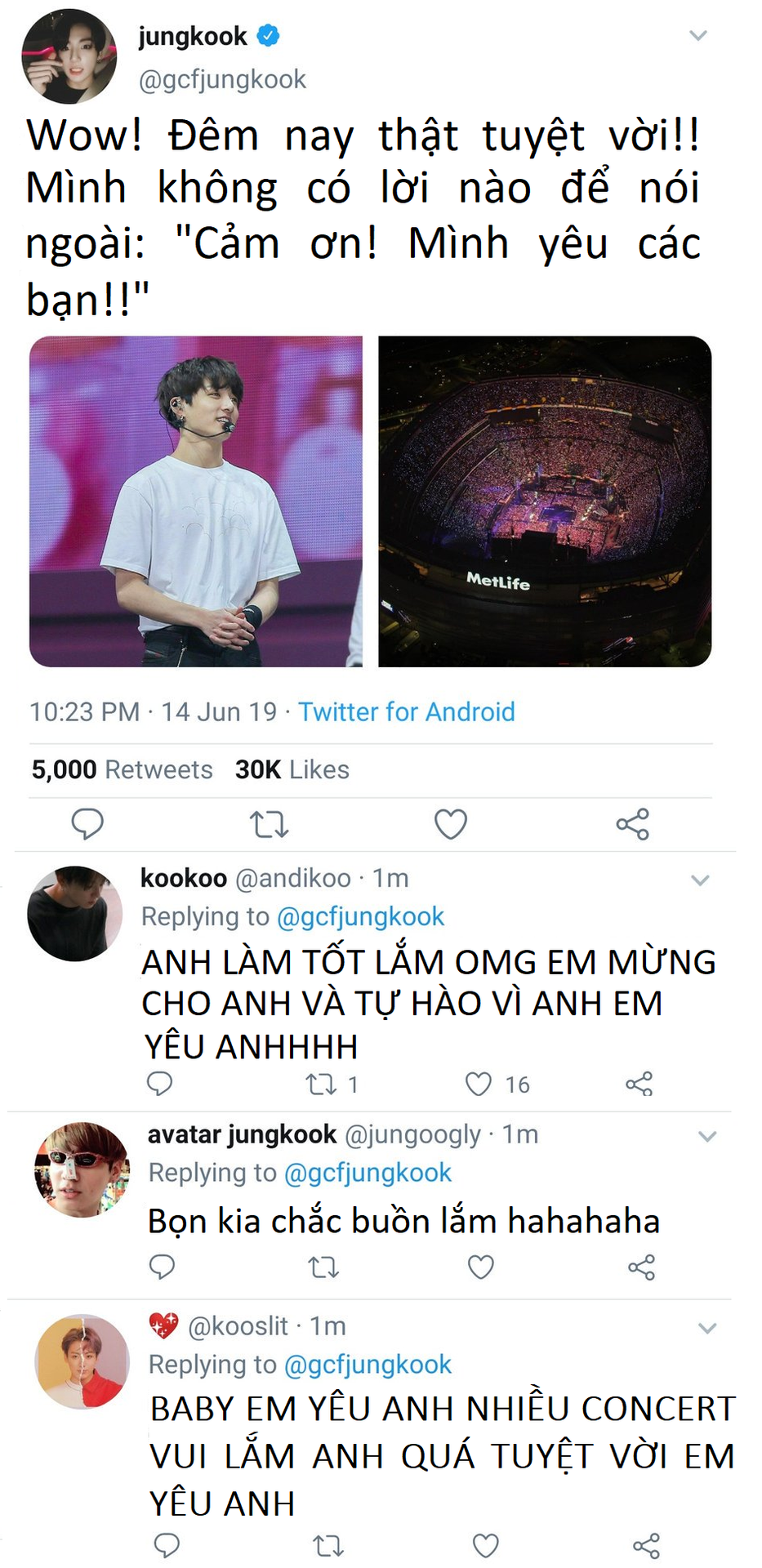The height and width of the screenshot is (1568, 762).
Task: Open the dropdown arrow on jungkook's tweet
Action: (x=697, y=35)
